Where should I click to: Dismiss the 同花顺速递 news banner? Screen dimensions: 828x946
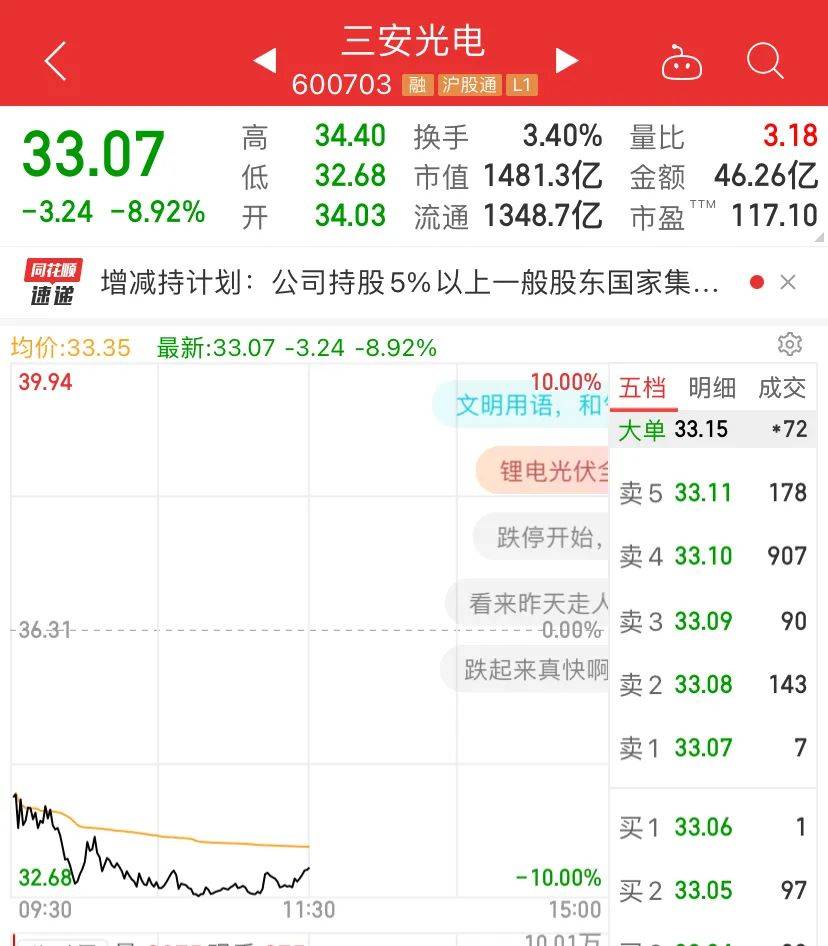coord(788,282)
